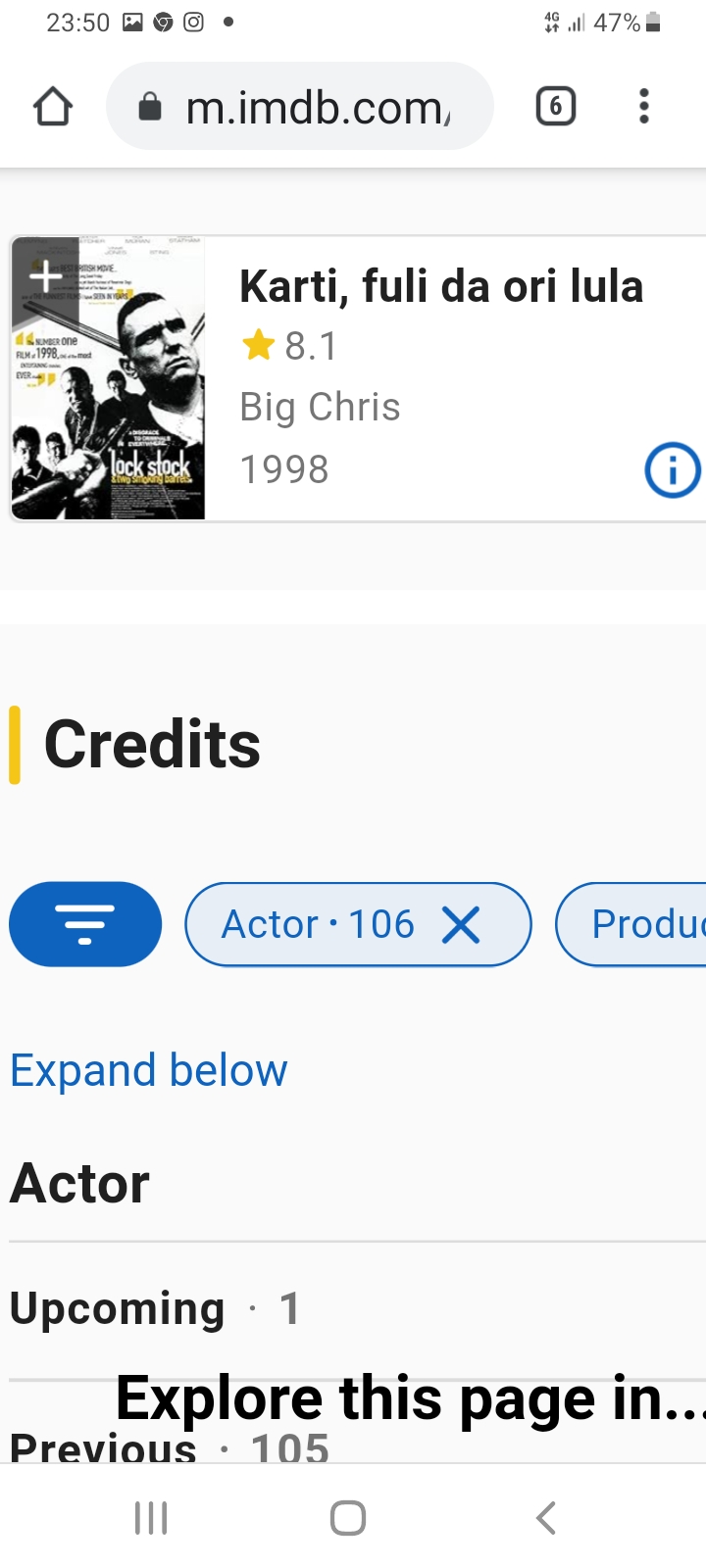Expand the Upcoming credits section
706x1568 pixels.
(x=155, y=1308)
